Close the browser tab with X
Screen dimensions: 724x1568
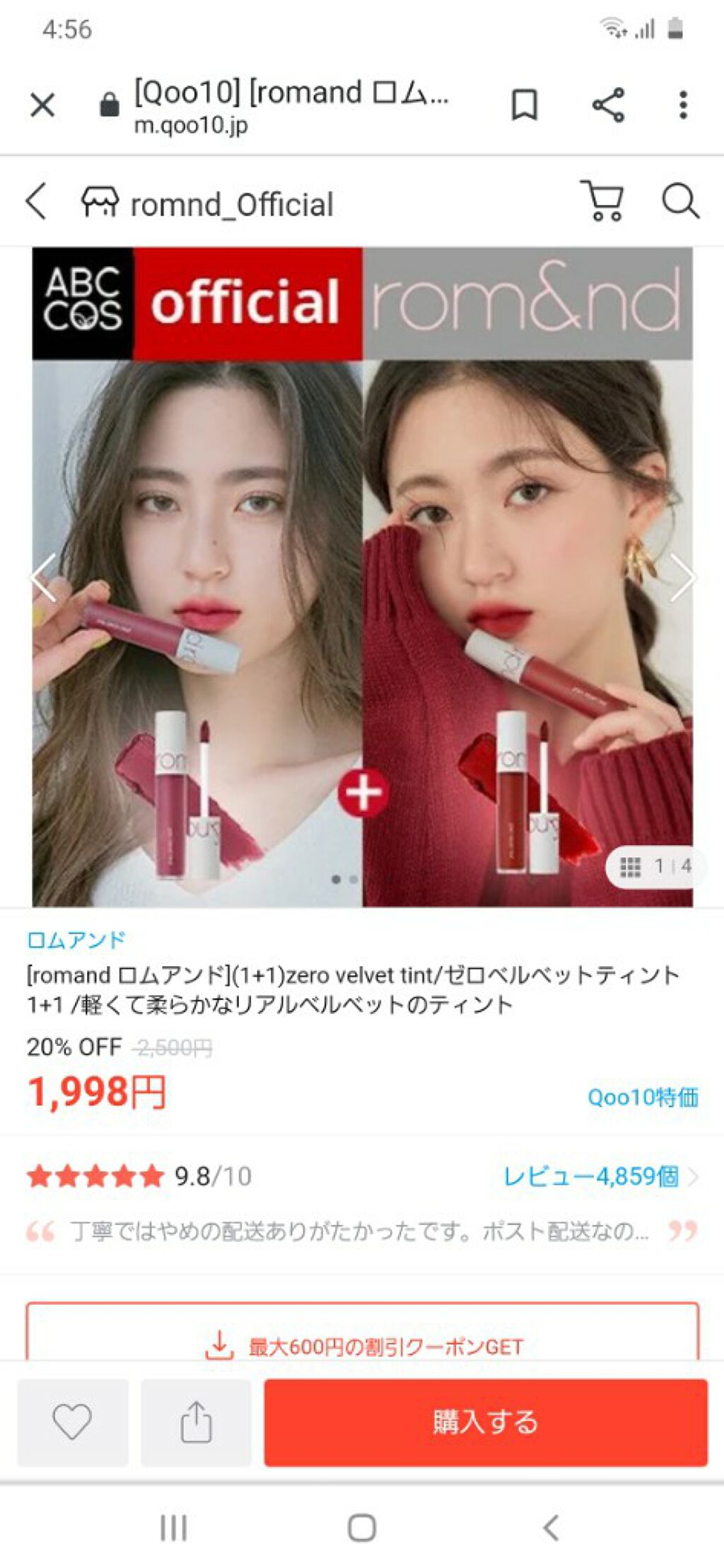point(42,106)
